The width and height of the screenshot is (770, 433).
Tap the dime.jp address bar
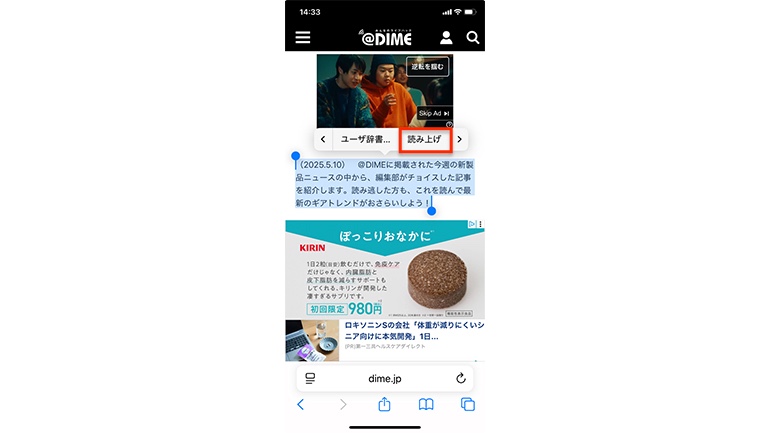pyautogui.click(x=384, y=378)
